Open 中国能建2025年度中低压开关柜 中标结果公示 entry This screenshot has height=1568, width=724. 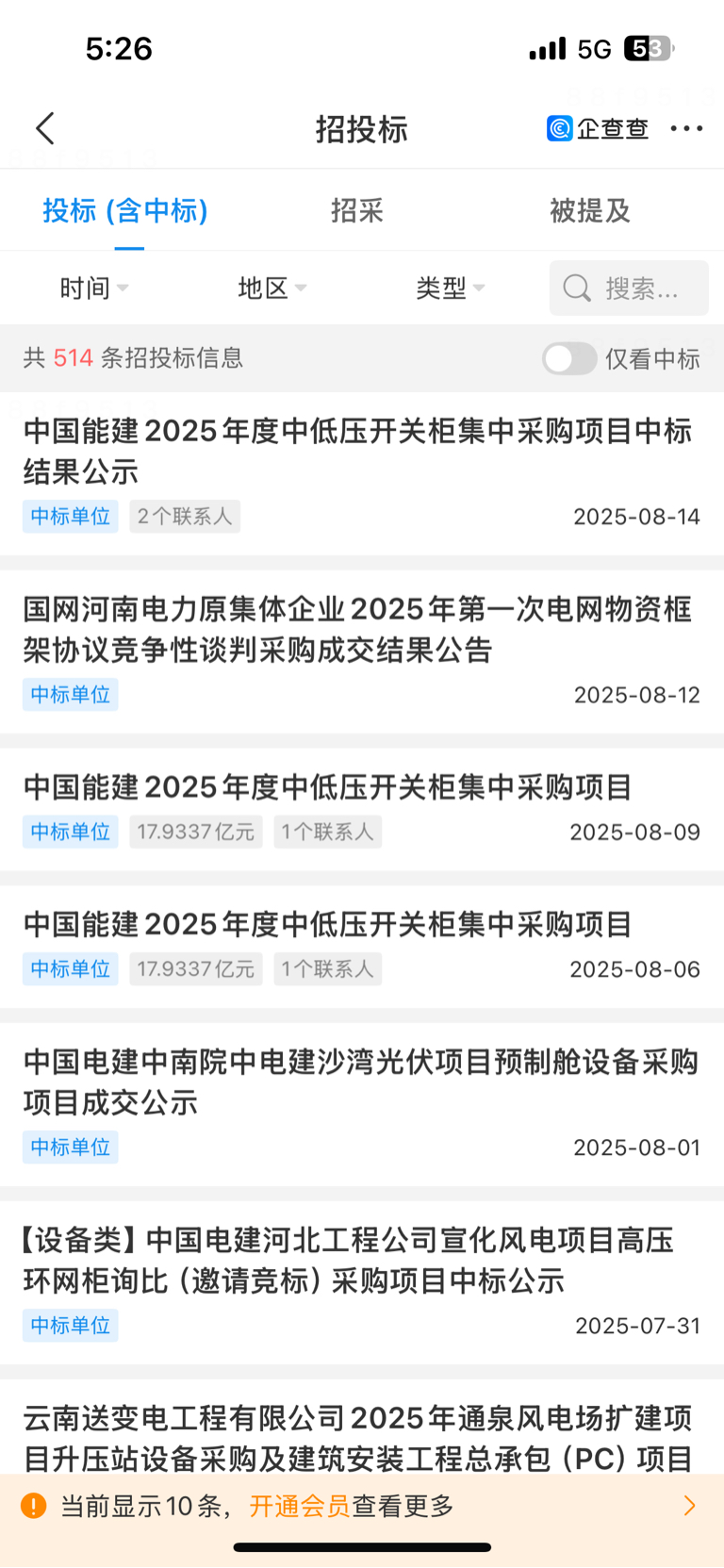click(x=362, y=473)
